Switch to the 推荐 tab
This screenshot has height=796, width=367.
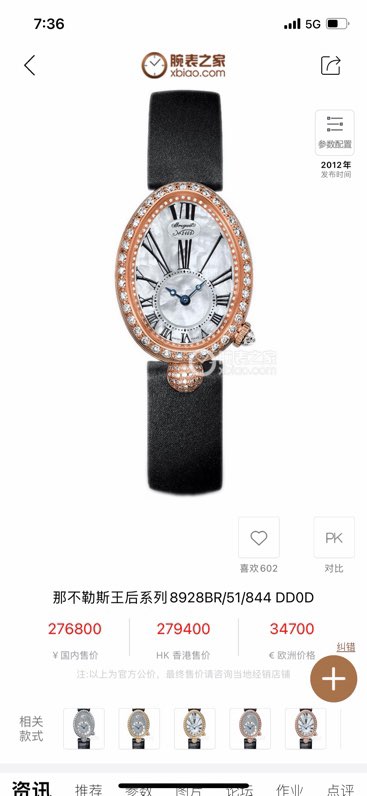pos(88,789)
